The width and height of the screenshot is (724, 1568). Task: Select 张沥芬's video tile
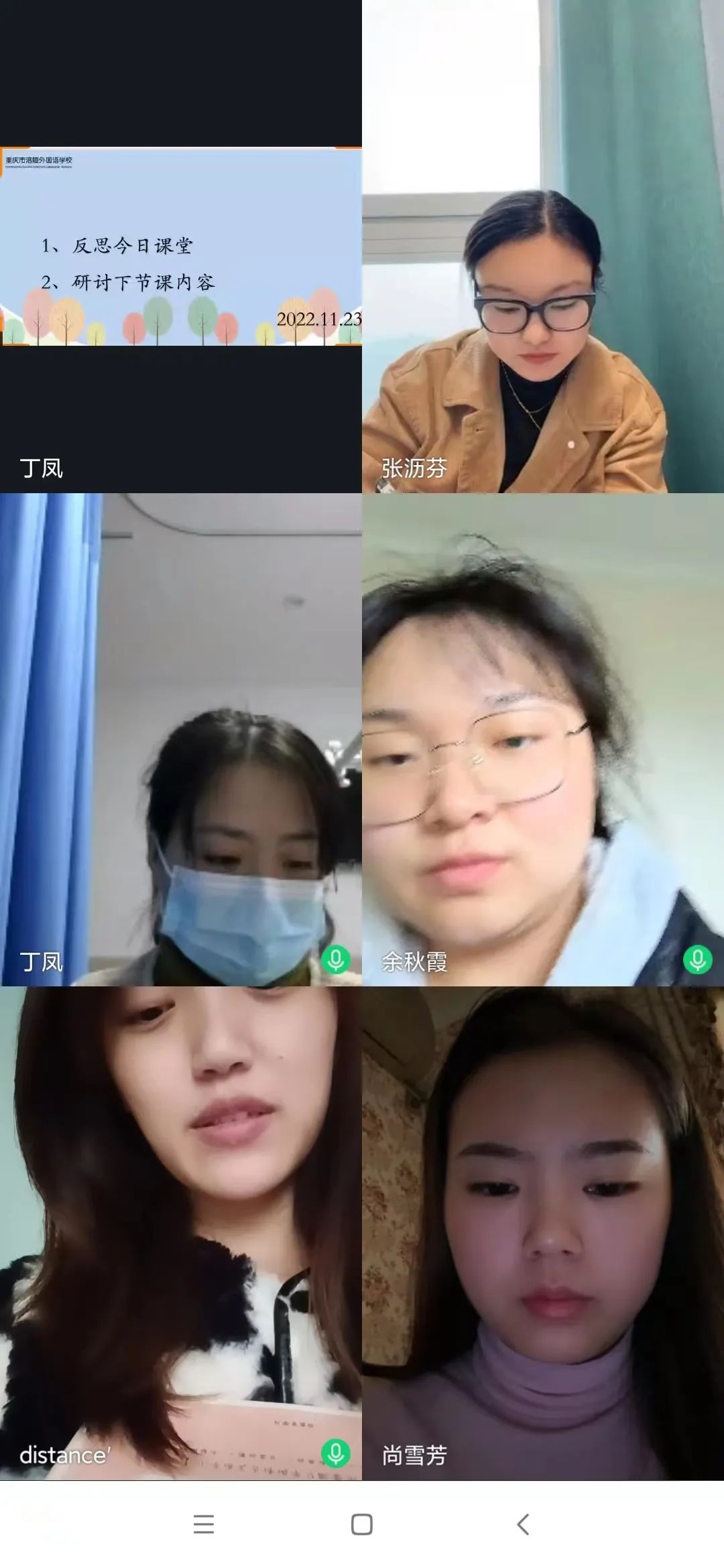pyautogui.click(x=543, y=247)
